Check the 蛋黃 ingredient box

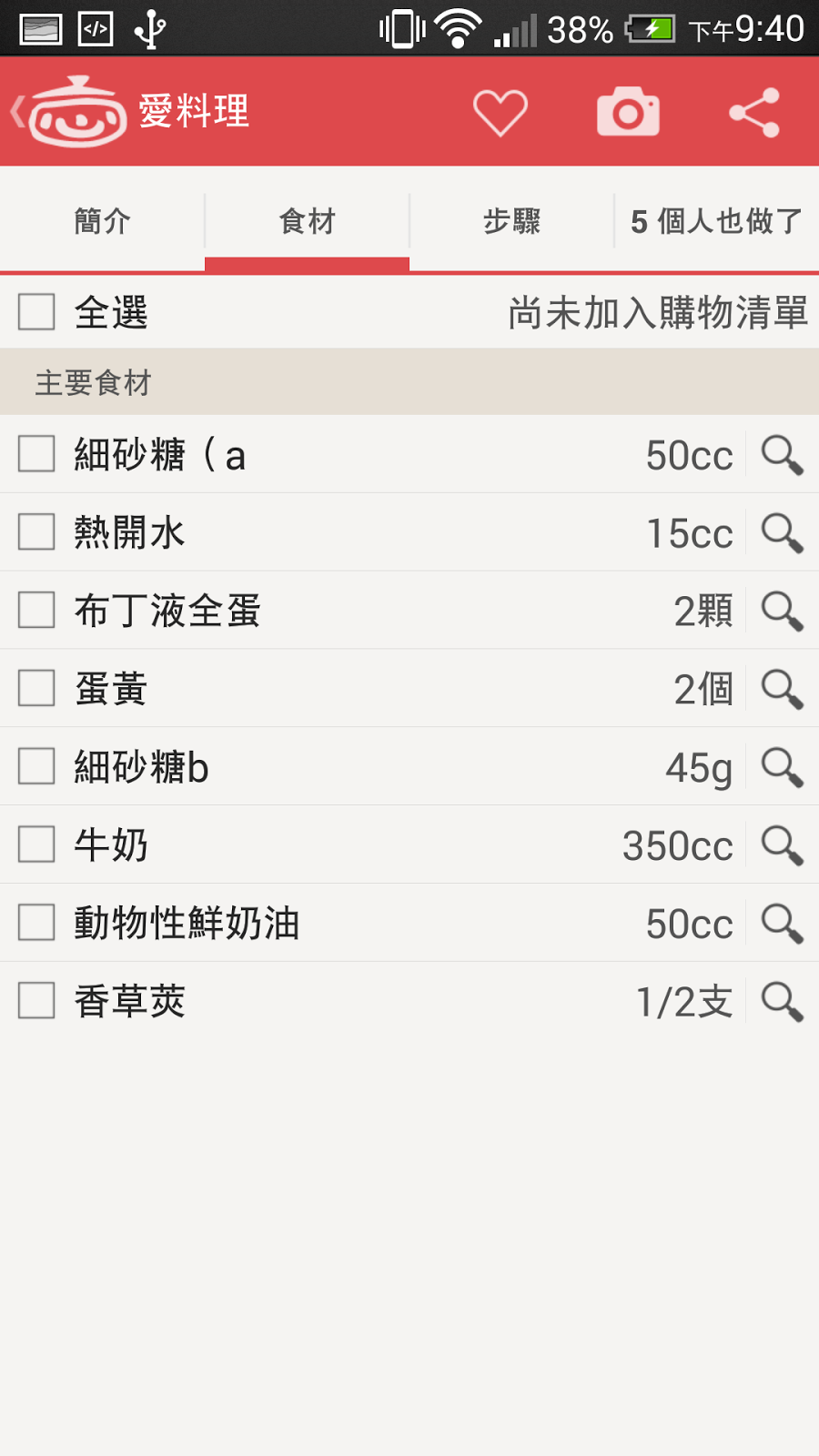point(36,689)
